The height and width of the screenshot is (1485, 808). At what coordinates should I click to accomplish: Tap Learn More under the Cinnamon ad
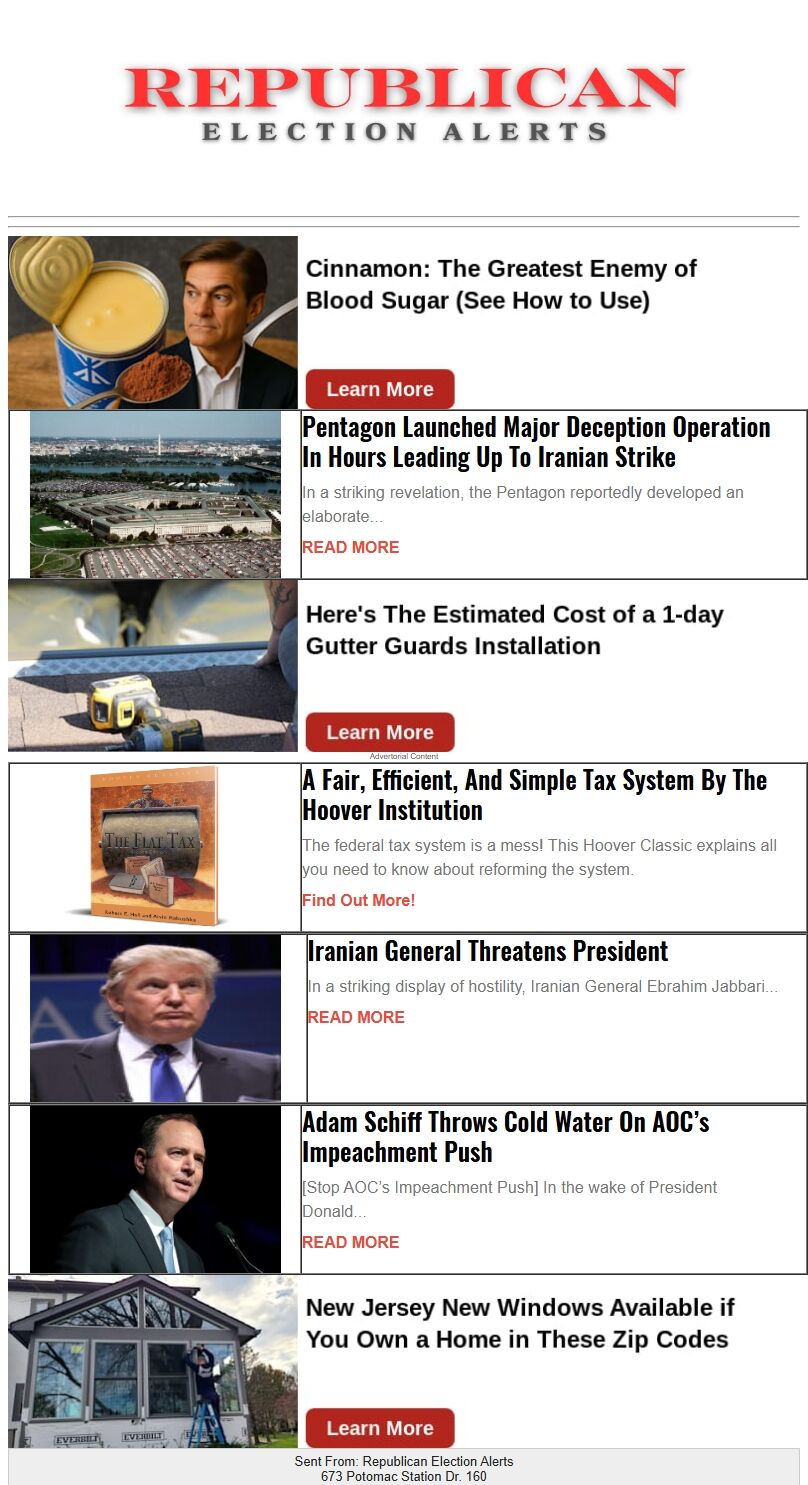pos(380,389)
